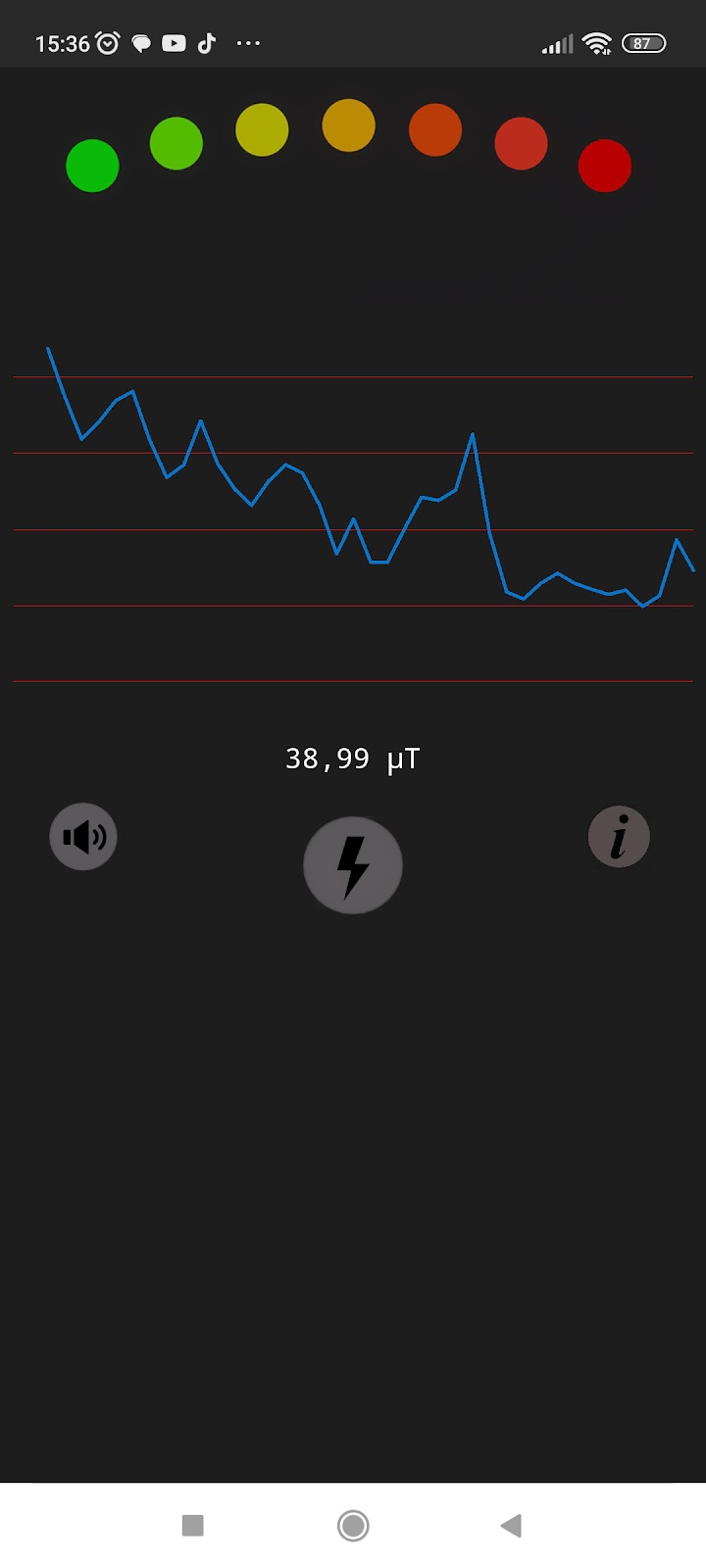Image resolution: width=706 pixels, height=1568 pixels.
Task: Toggle the sound speaker icon
Action: 83,837
